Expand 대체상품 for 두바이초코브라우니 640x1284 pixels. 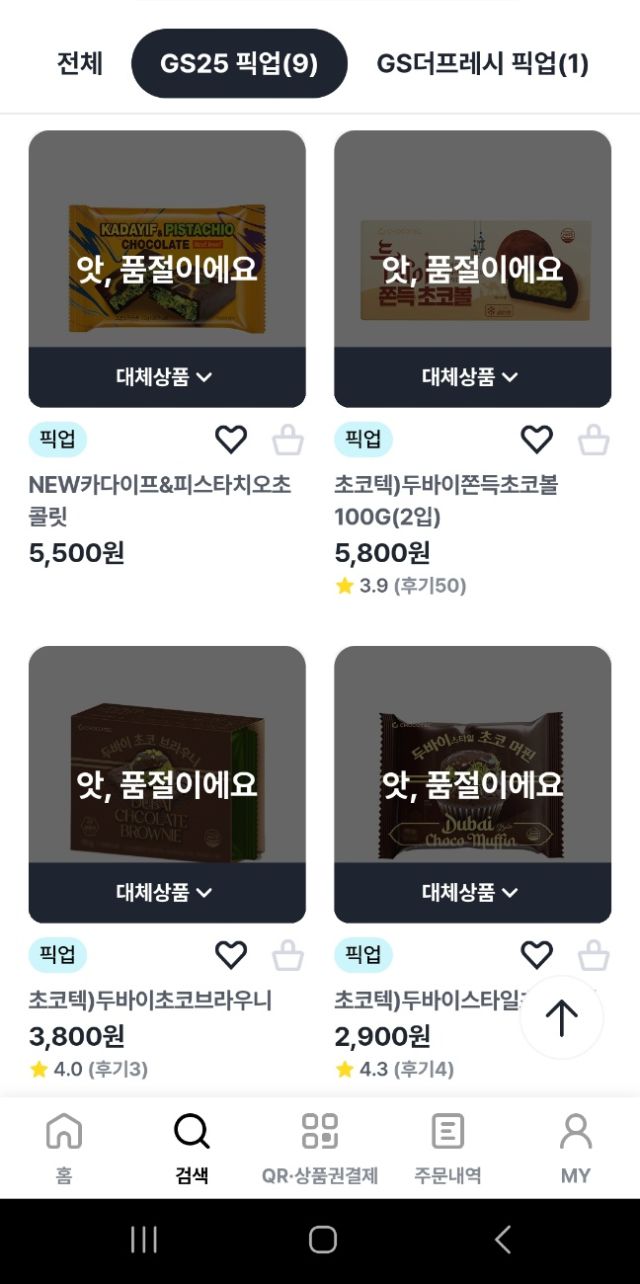pos(166,892)
